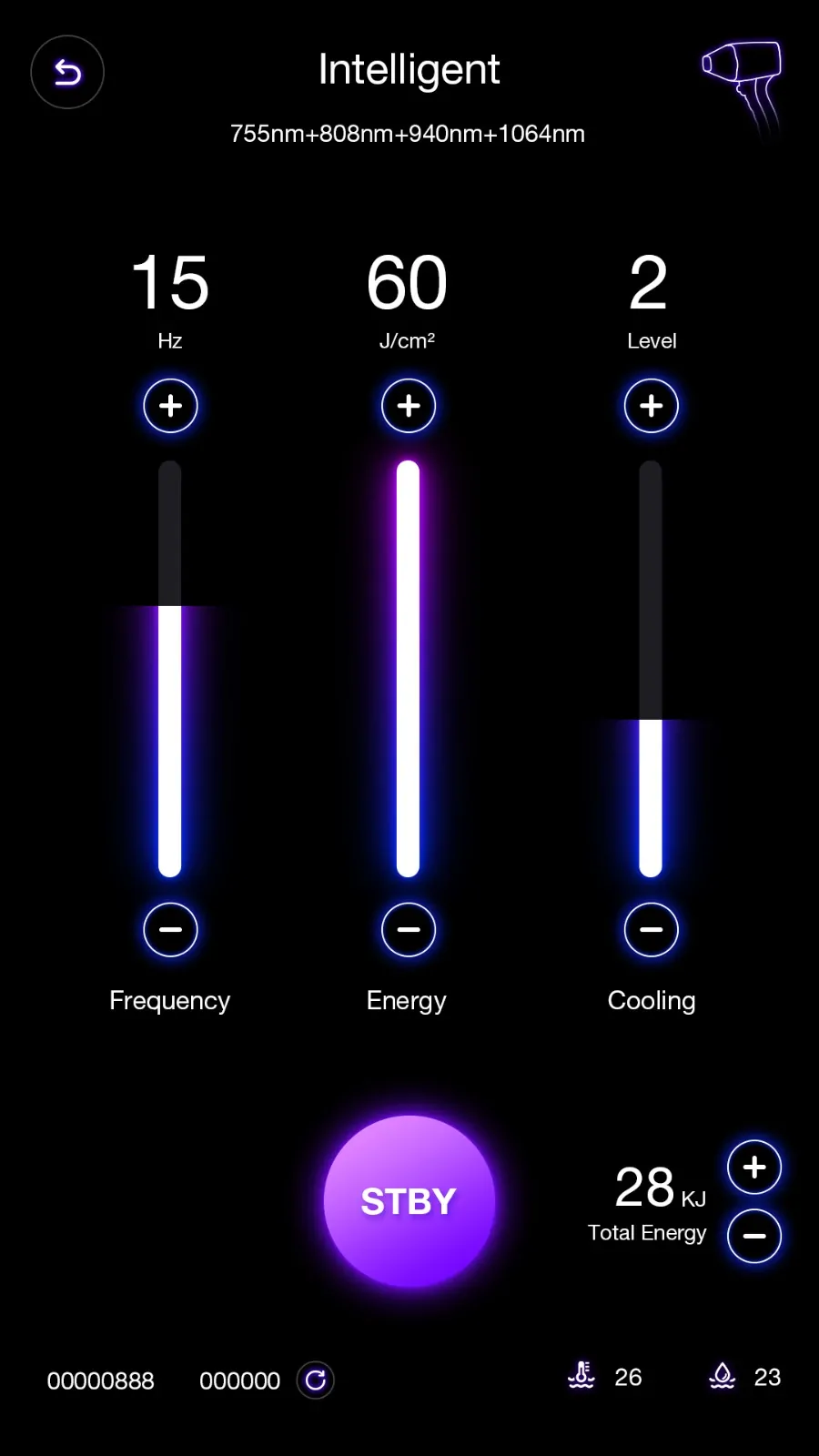Increase the cooling level with its plus button
Viewport: 819px width, 1456px height.
[652, 406]
